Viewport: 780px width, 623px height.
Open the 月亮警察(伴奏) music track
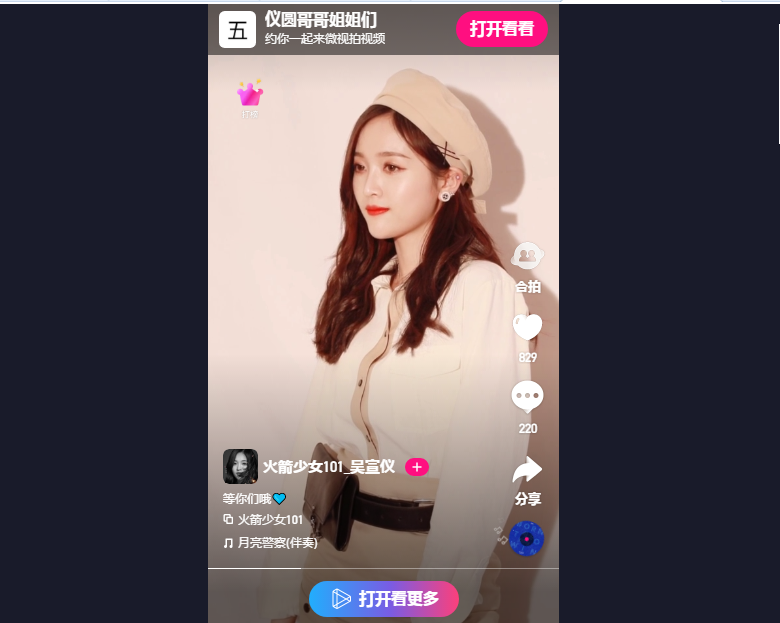(276, 543)
